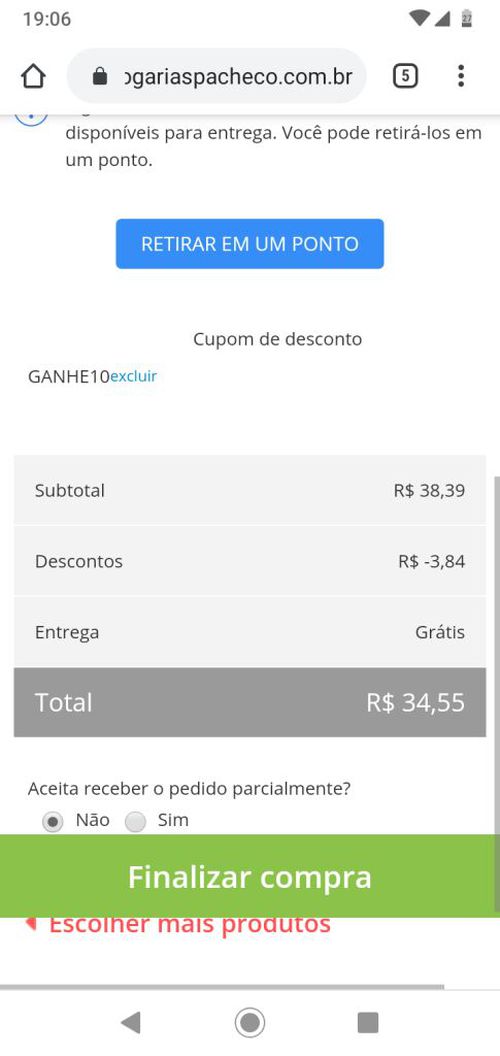Screen dimensions: 500x1056
Task: Select Sim for partial order delivery
Action: (x=135, y=821)
